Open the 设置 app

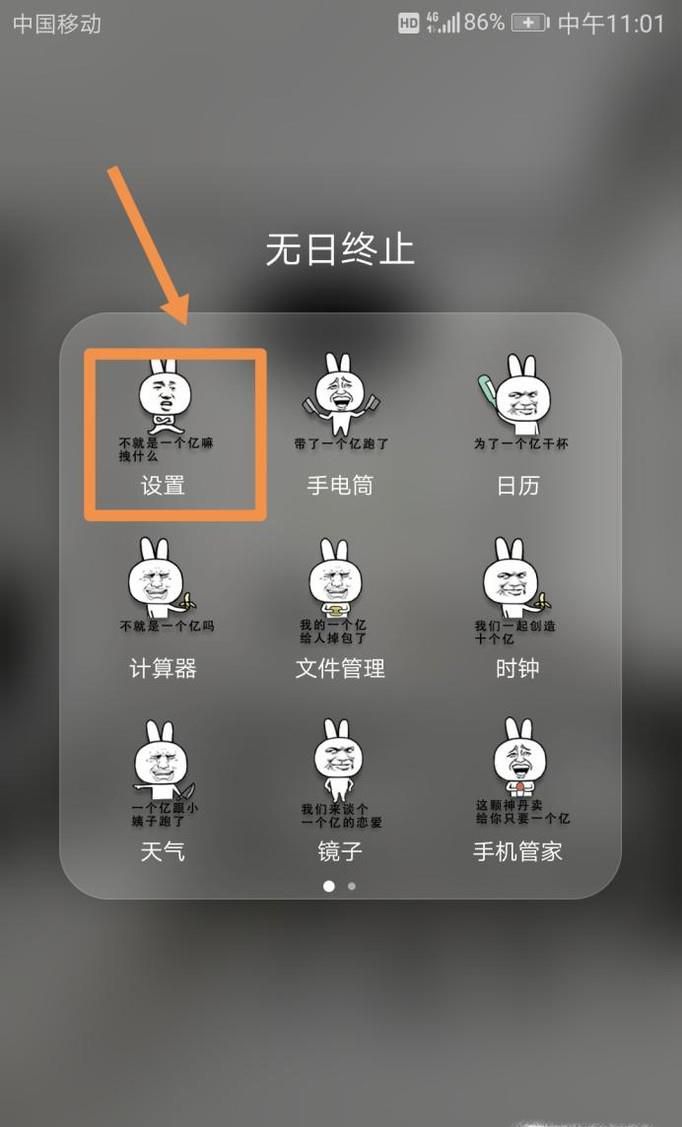coord(163,420)
